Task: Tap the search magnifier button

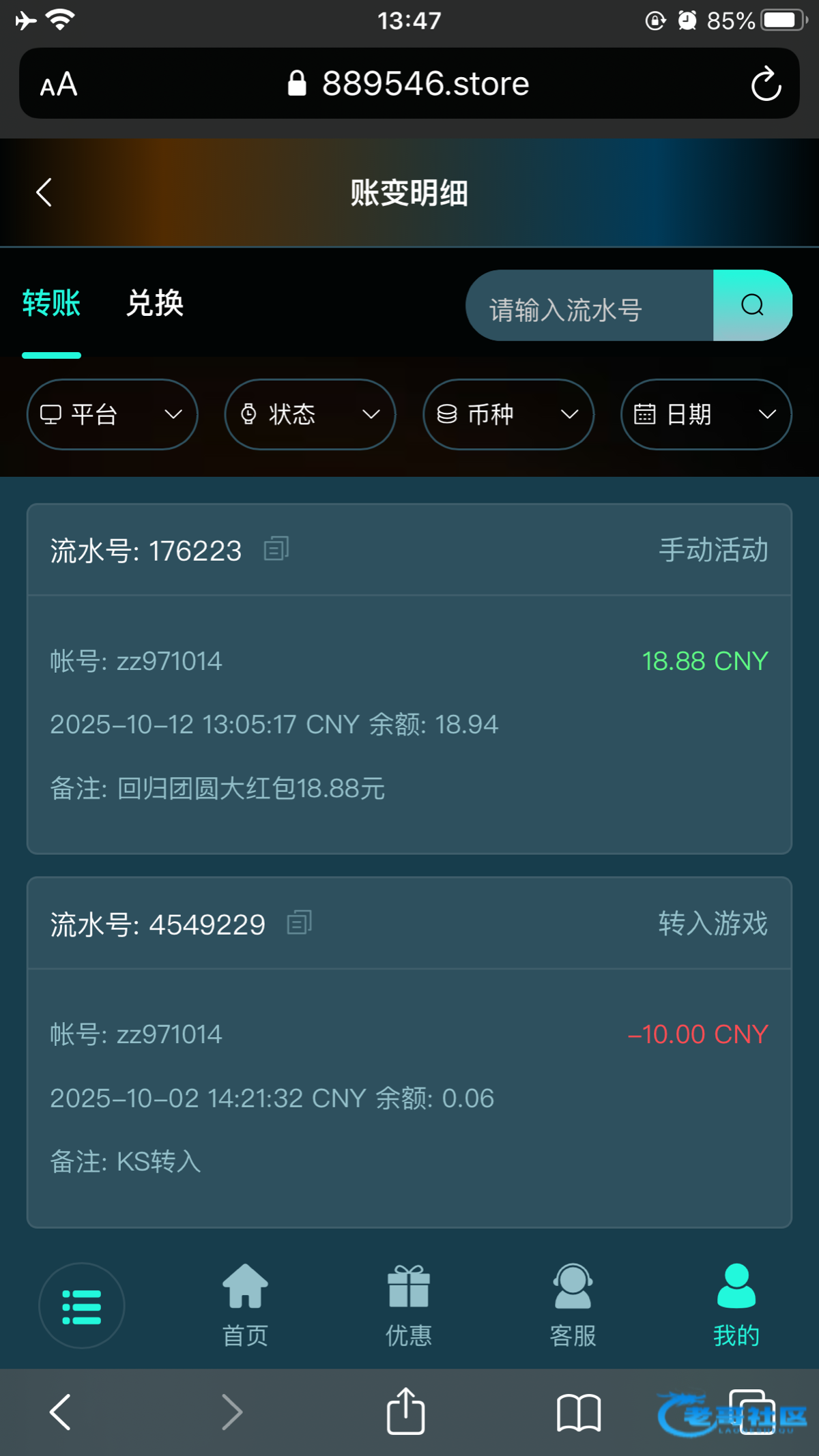Action: [x=752, y=306]
